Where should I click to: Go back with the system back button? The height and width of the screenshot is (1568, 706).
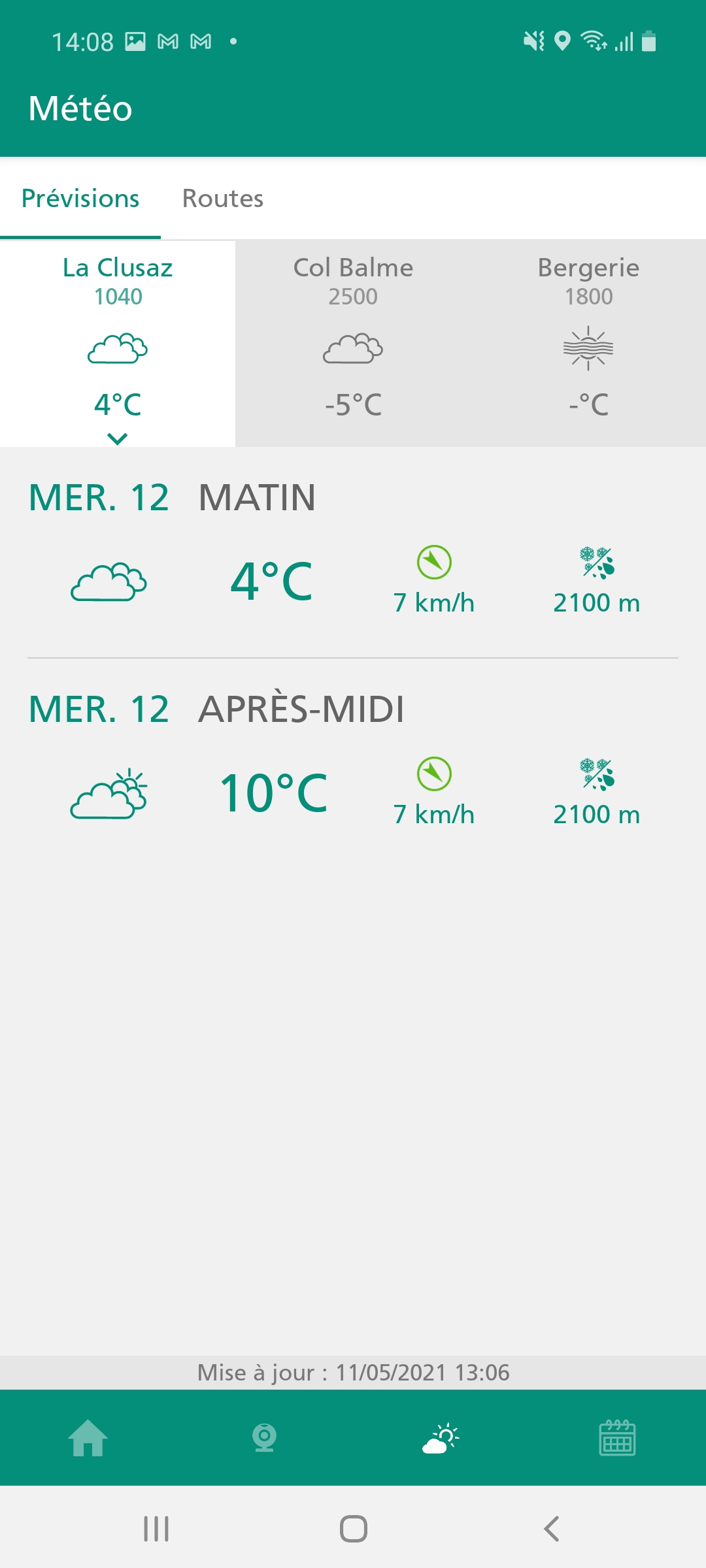(x=551, y=1529)
